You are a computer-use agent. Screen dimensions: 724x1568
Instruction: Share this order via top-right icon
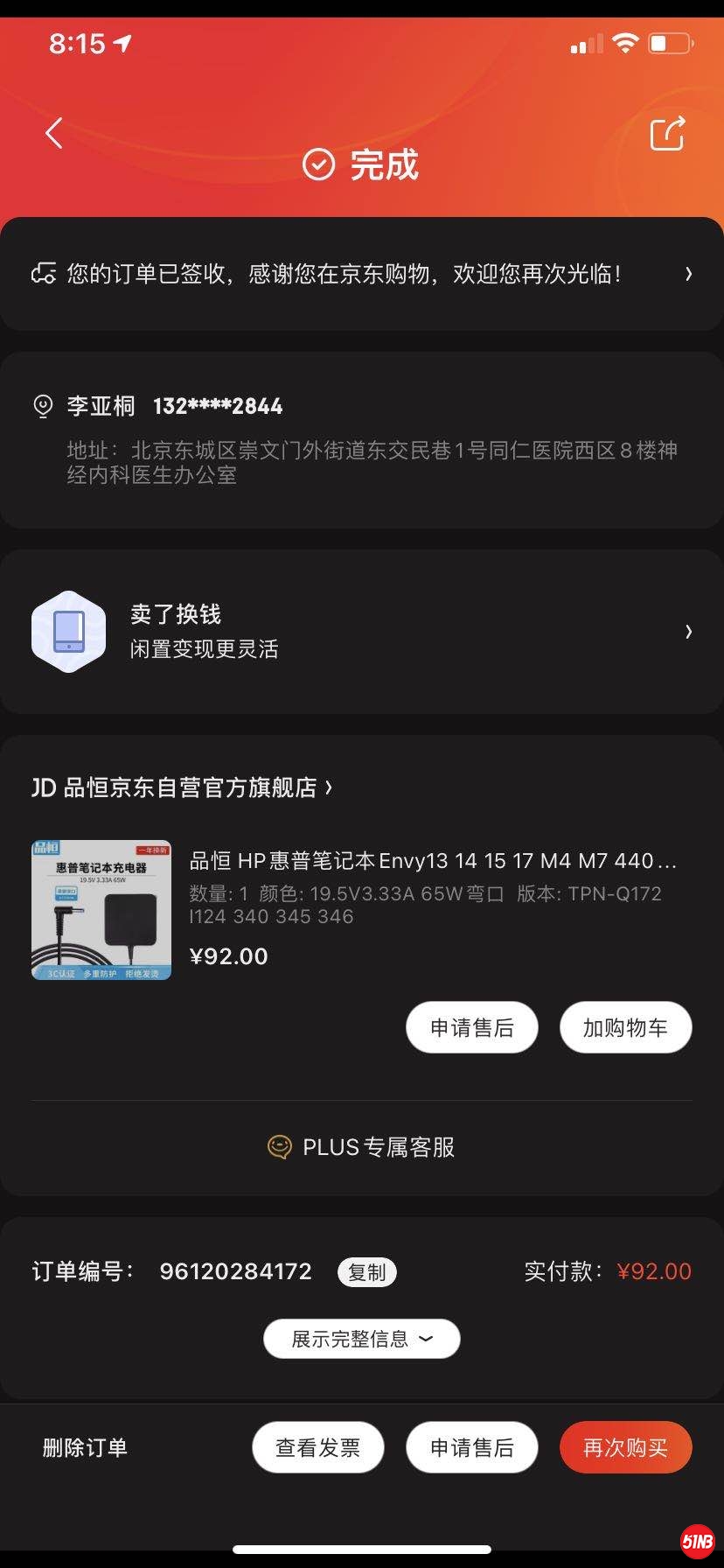667,134
